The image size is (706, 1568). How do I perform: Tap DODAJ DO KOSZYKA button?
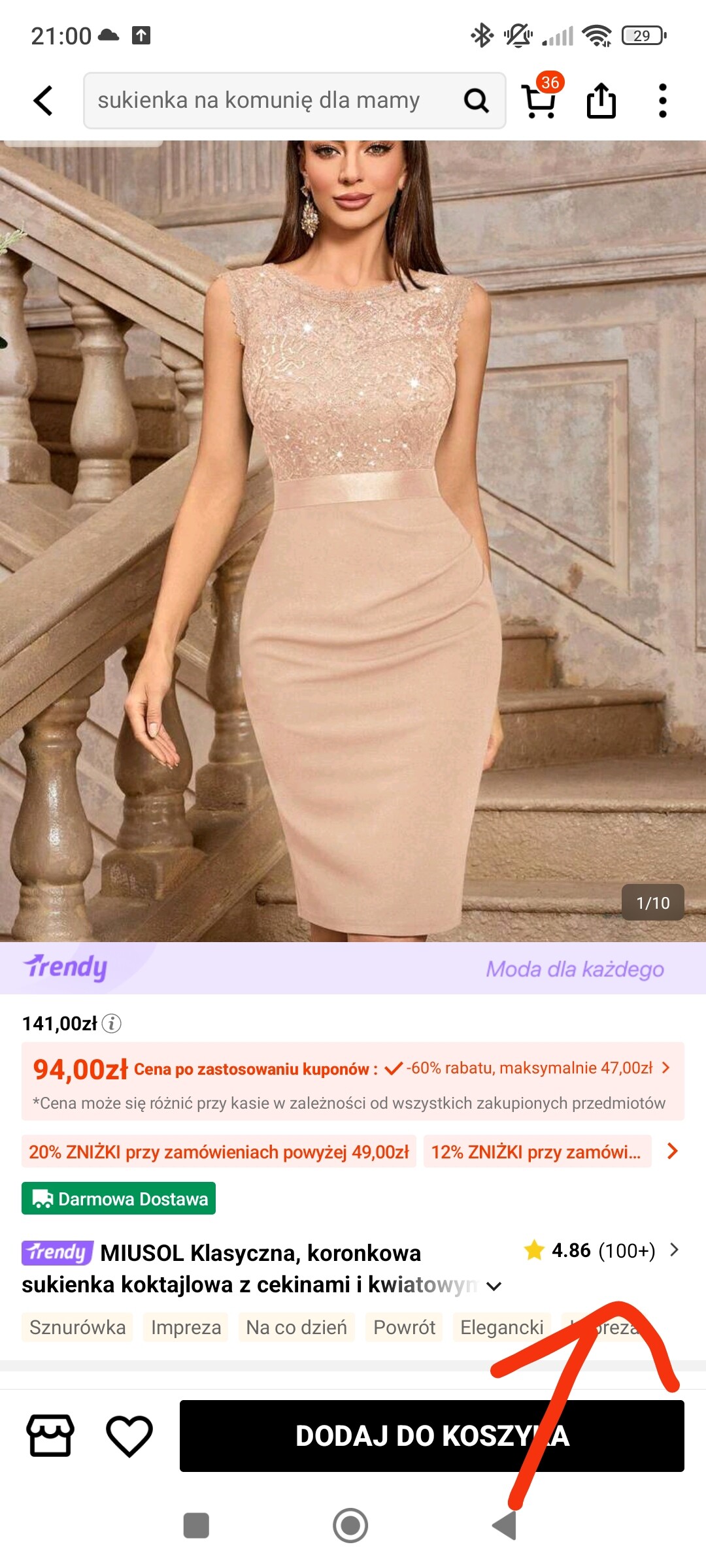(x=431, y=1435)
